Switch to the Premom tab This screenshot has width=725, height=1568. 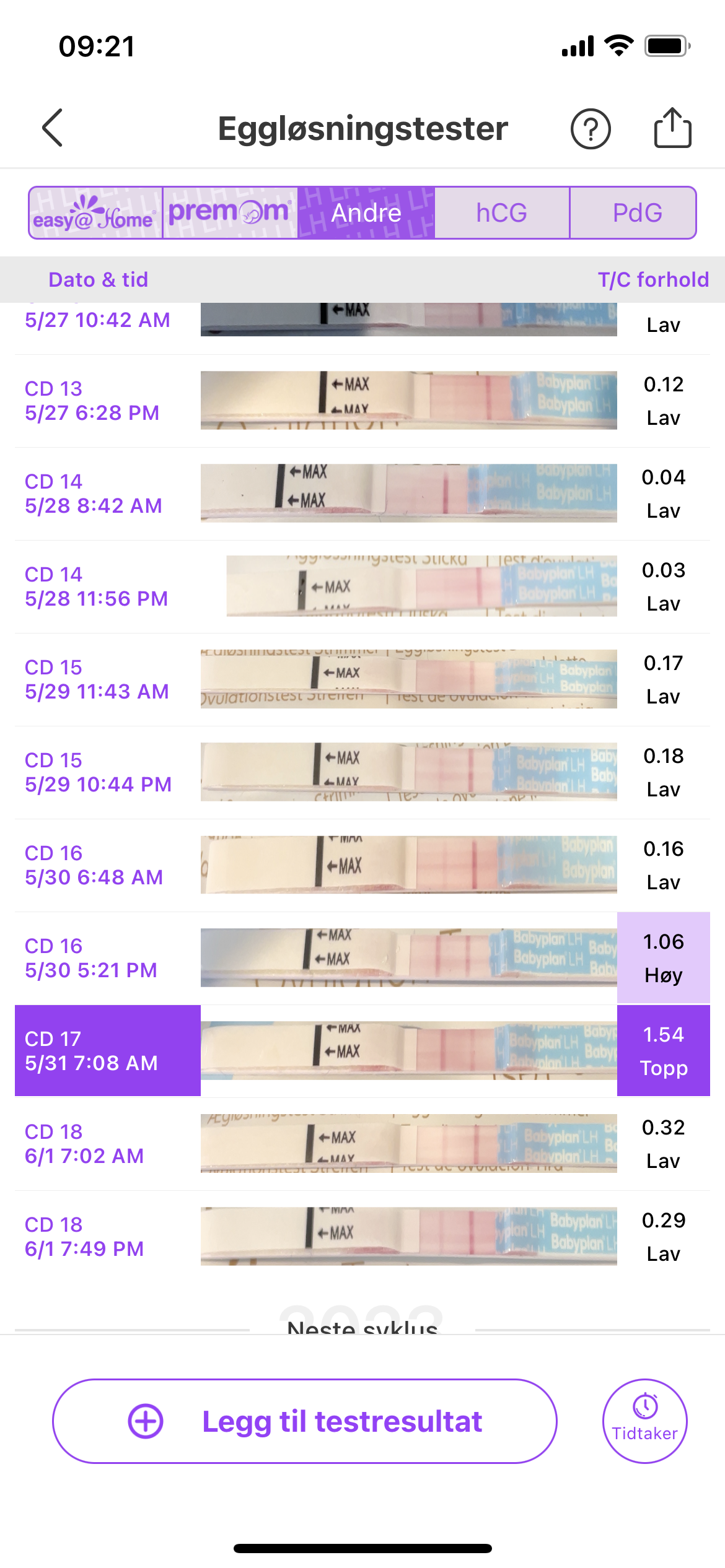[x=230, y=213]
